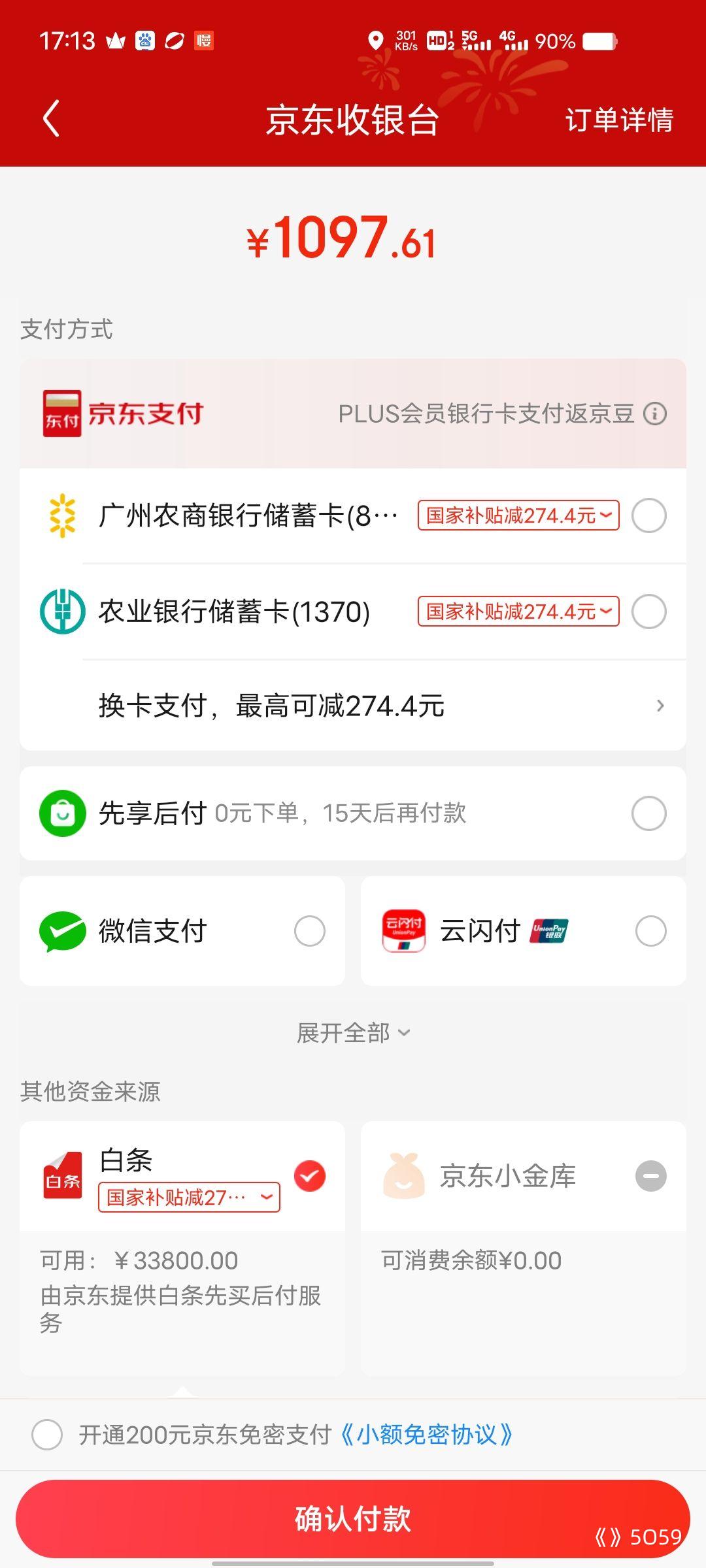Open 换卡支付 to switch card

click(353, 706)
